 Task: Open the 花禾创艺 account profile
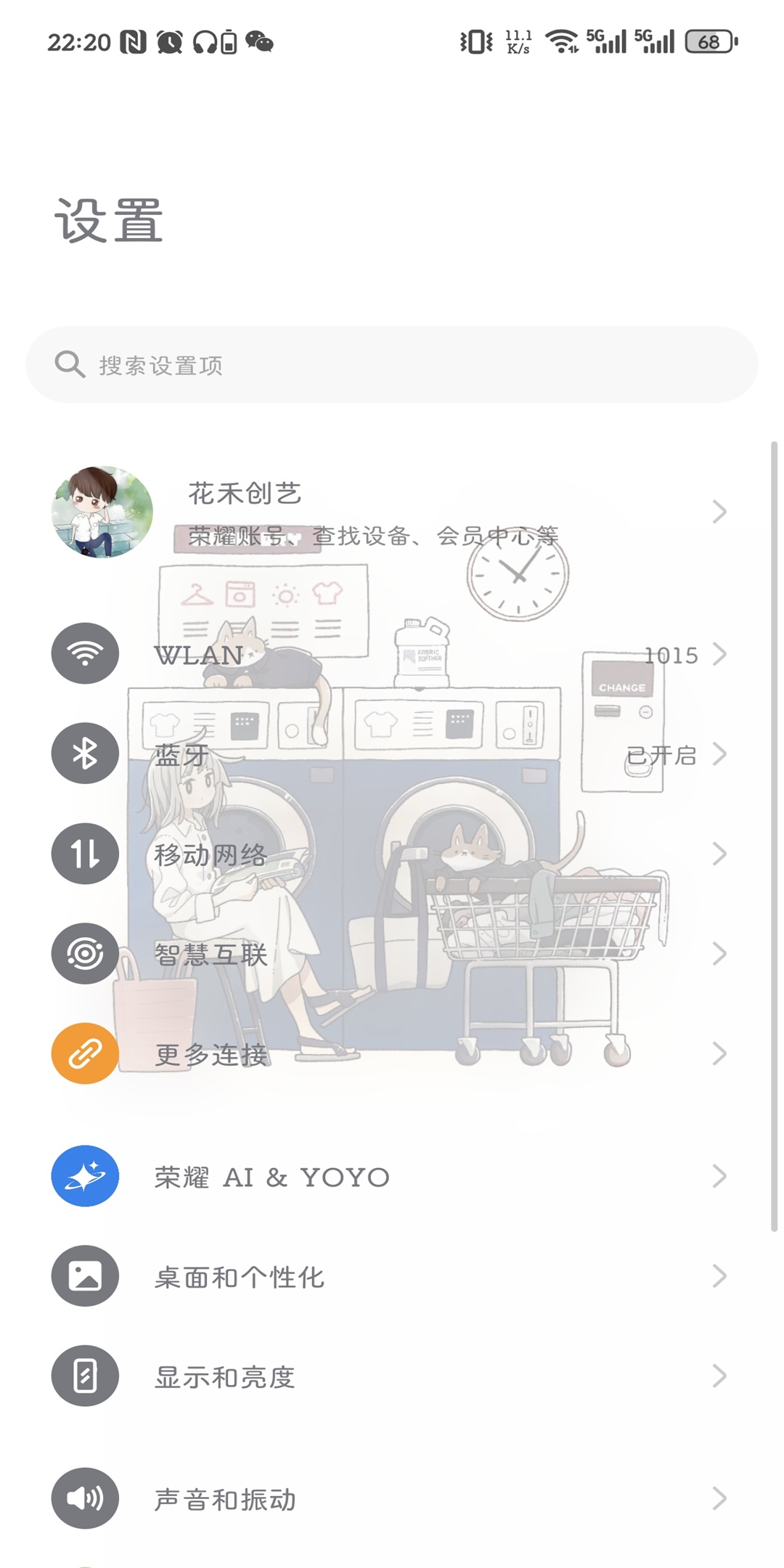[x=392, y=513]
